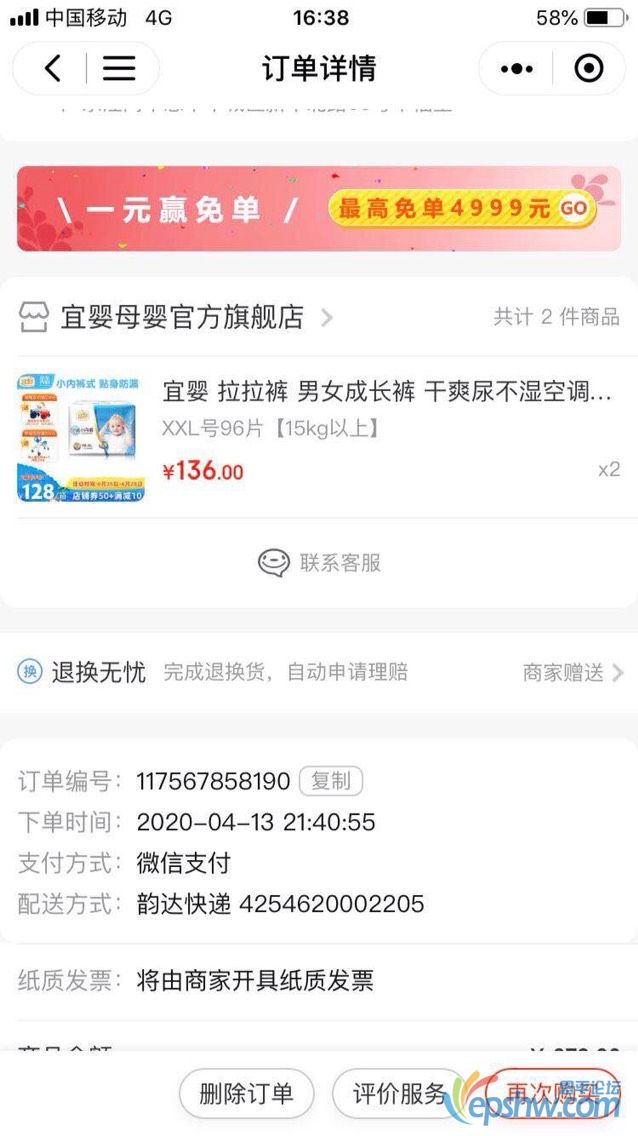The width and height of the screenshot is (638, 1136).
Task: Go back from order details
Action: pos(53,68)
